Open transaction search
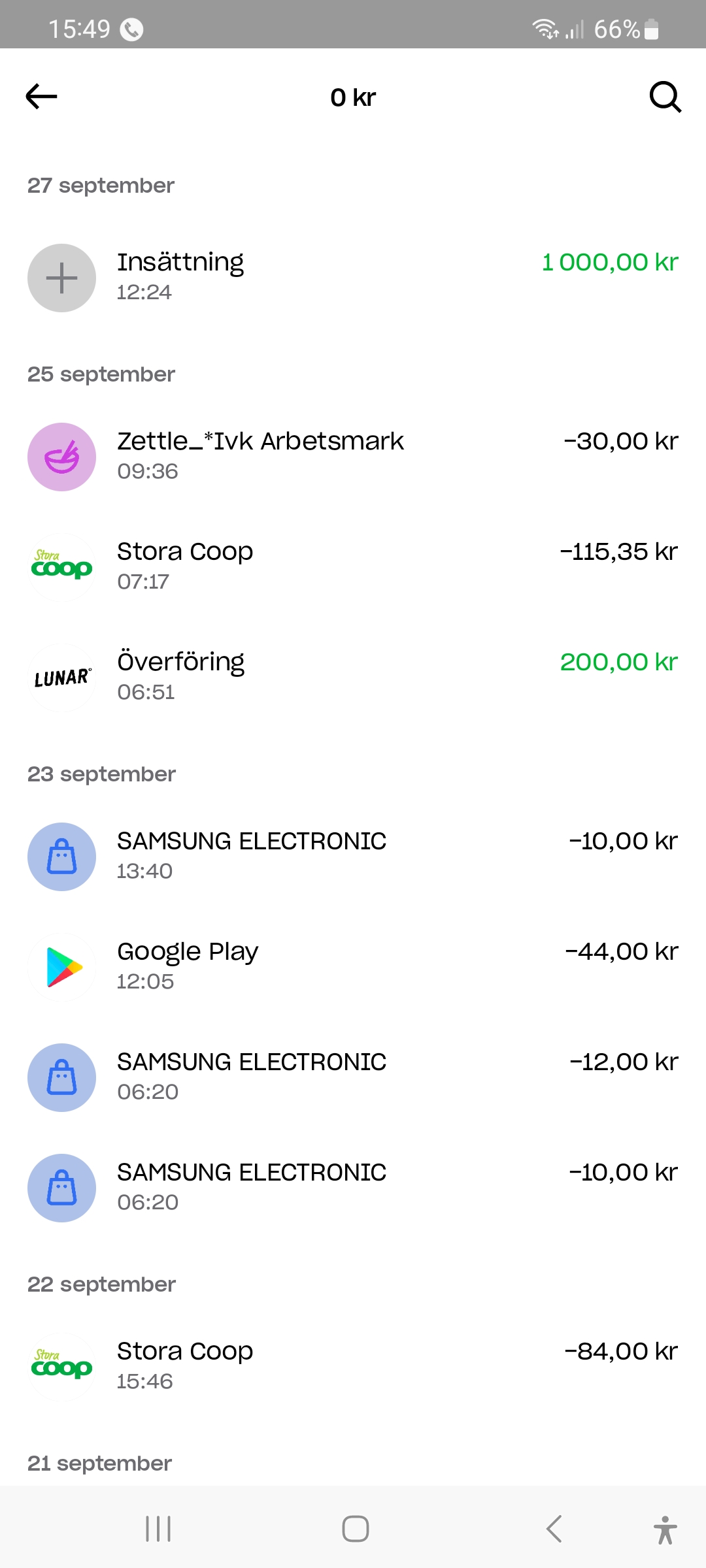This screenshot has width=706, height=1568. click(x=665, y=97)
